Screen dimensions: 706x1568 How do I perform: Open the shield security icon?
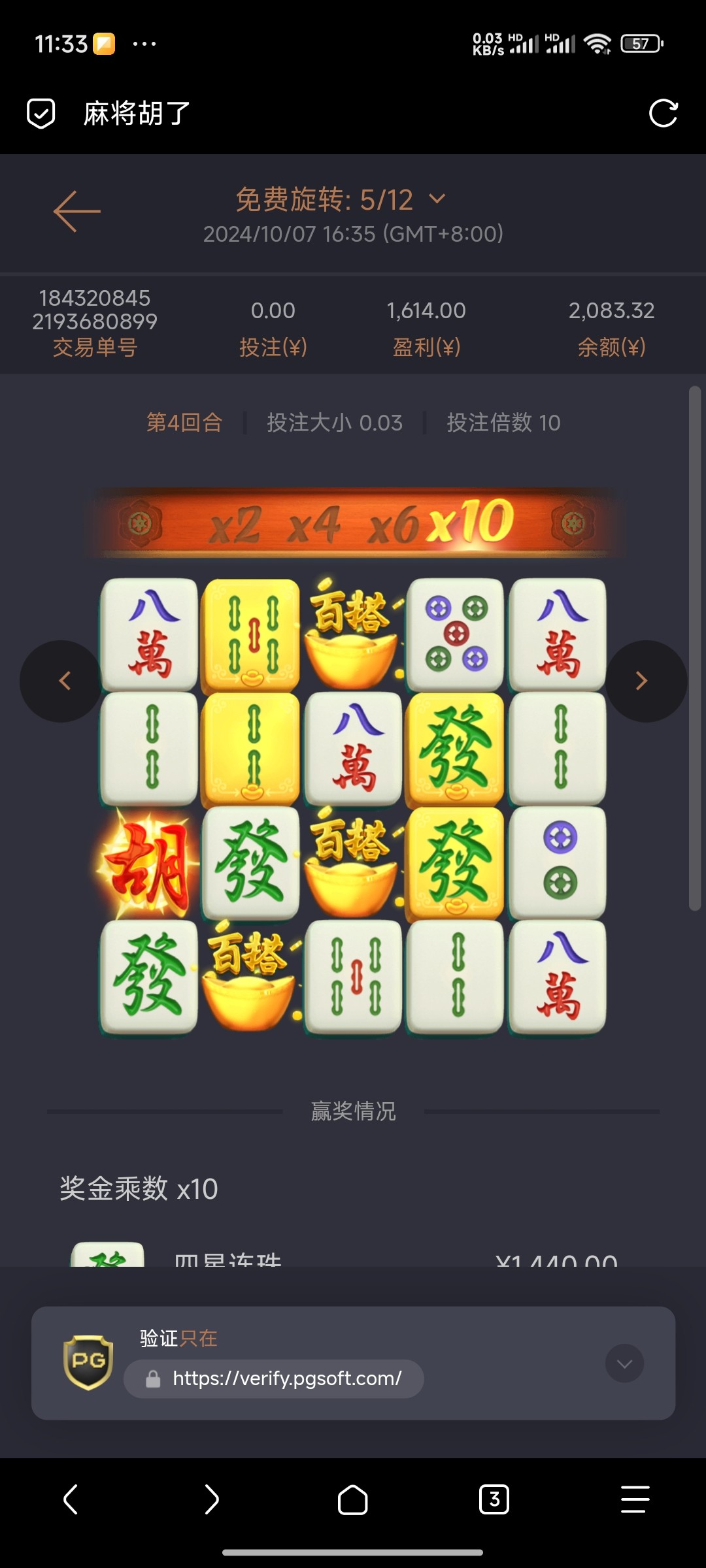[41, 114]
